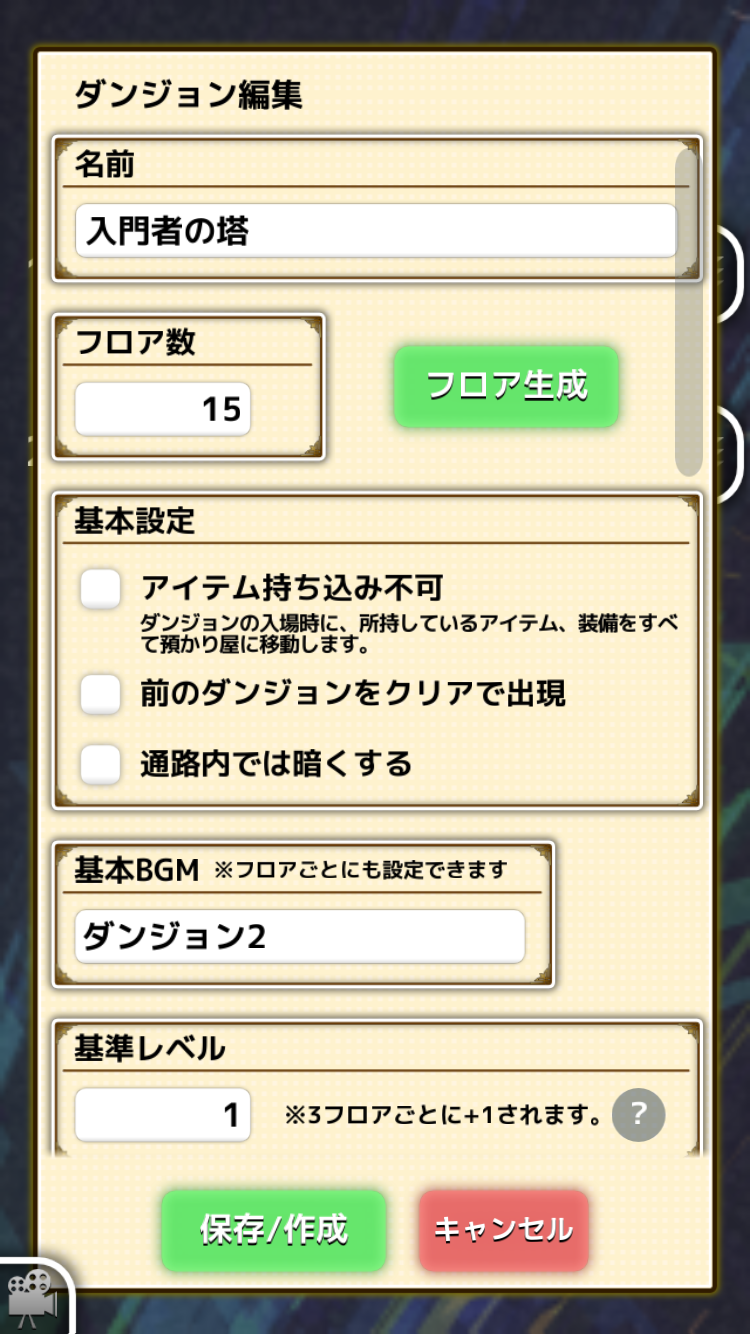Check 前のダンジョンをクリアで出現
This screenshot has height=1334, width=750.
point(101,693)
